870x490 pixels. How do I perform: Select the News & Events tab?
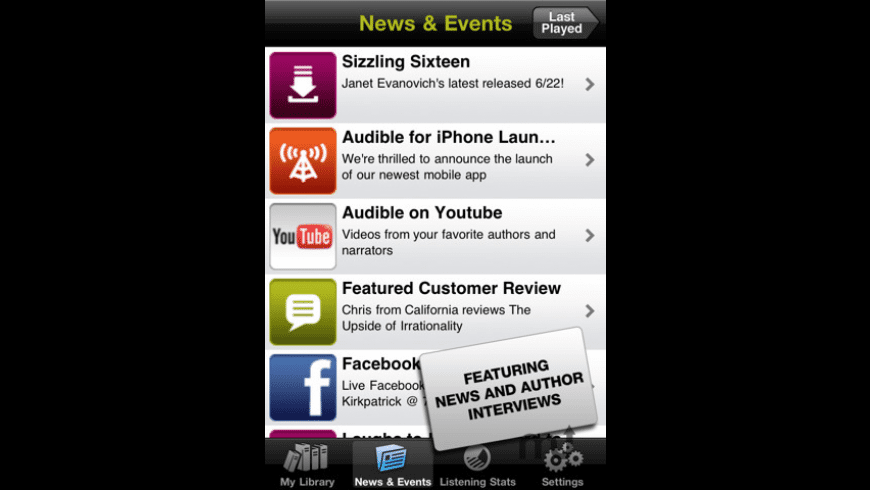pos(393,465)
